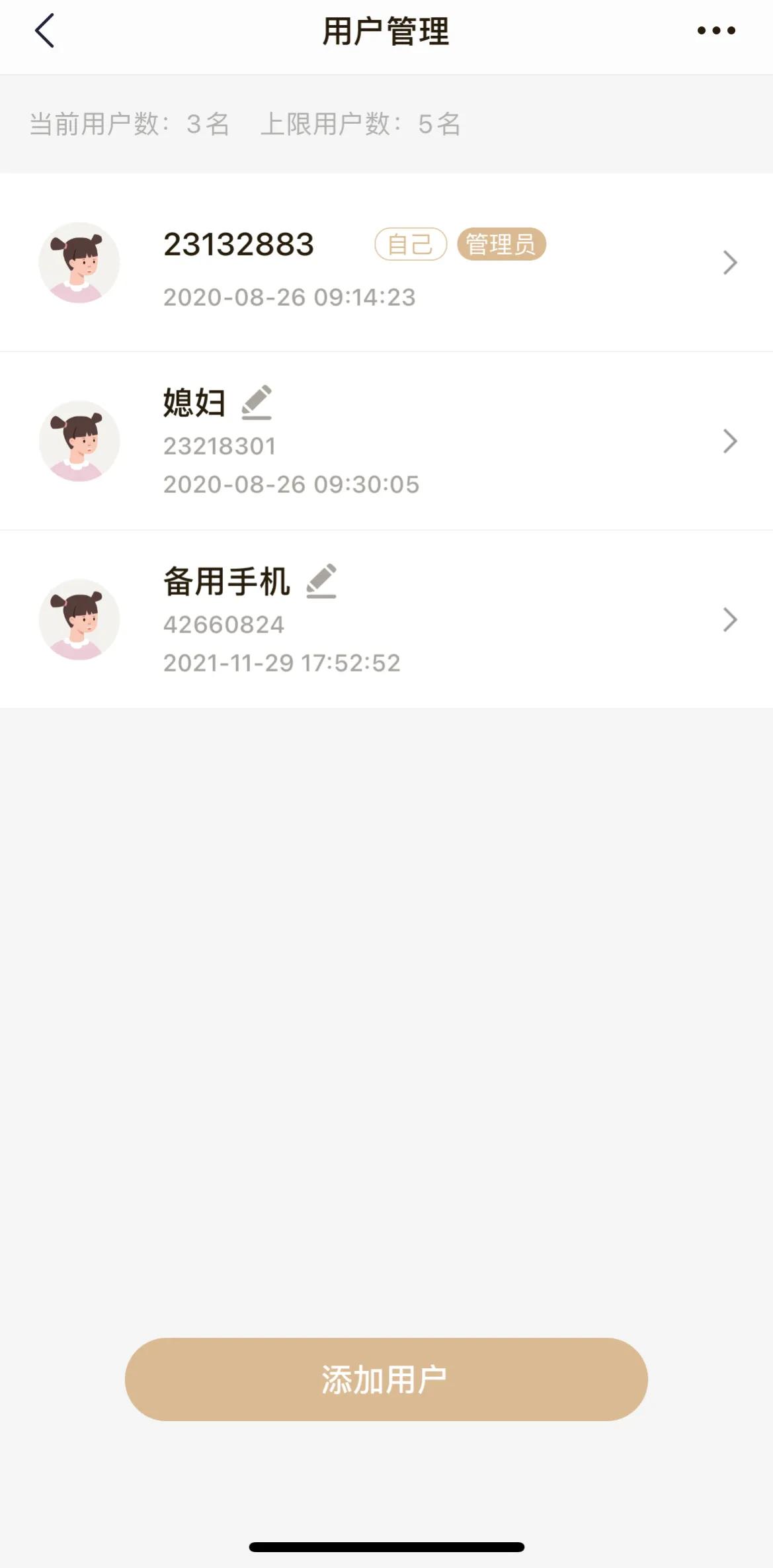Tap timestamp 2021-11-29 17:52:52
773x1568 pixels.
(282, 662)
